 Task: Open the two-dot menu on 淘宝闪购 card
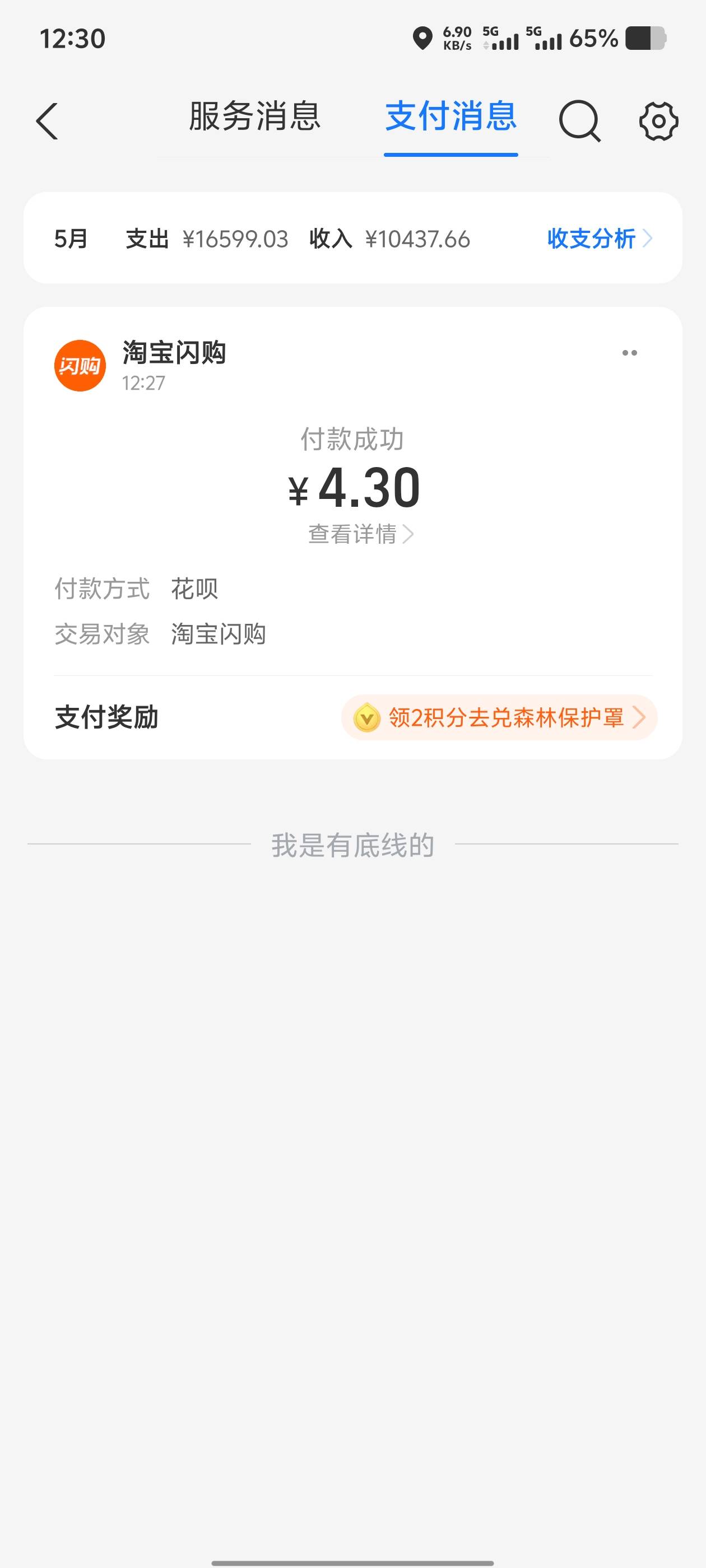630,353
